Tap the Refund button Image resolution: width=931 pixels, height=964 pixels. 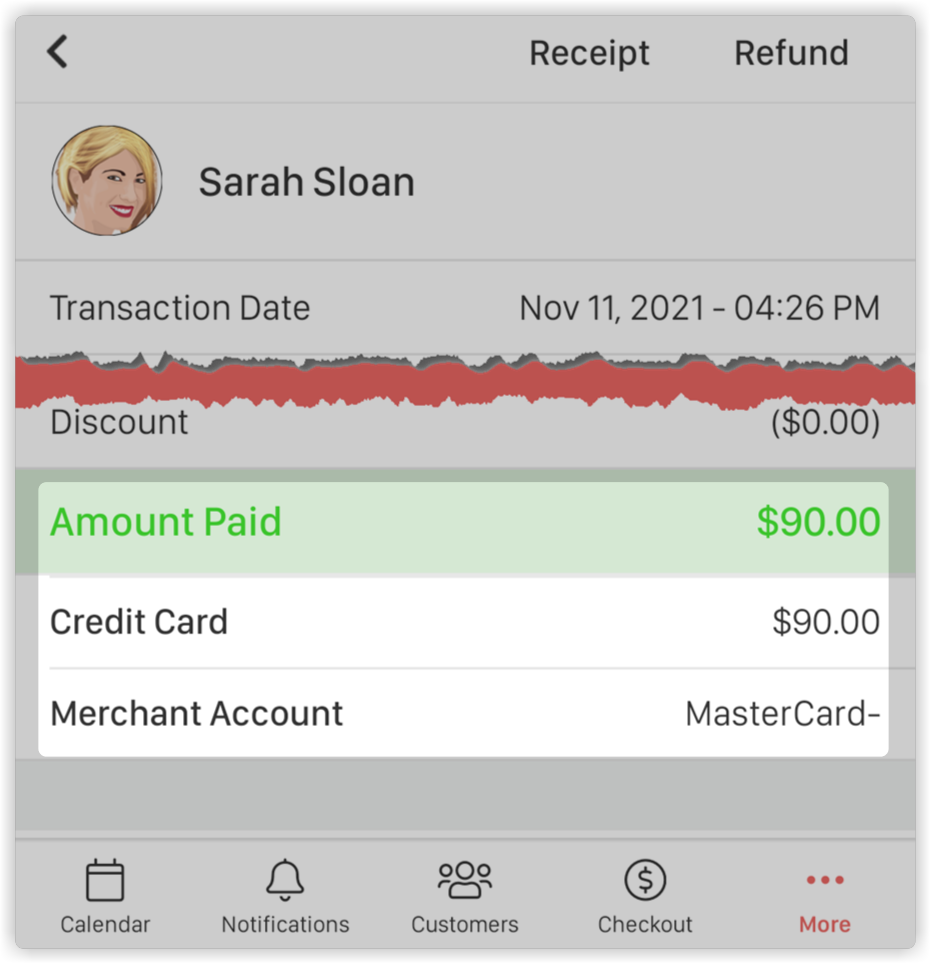click(791, 53)
